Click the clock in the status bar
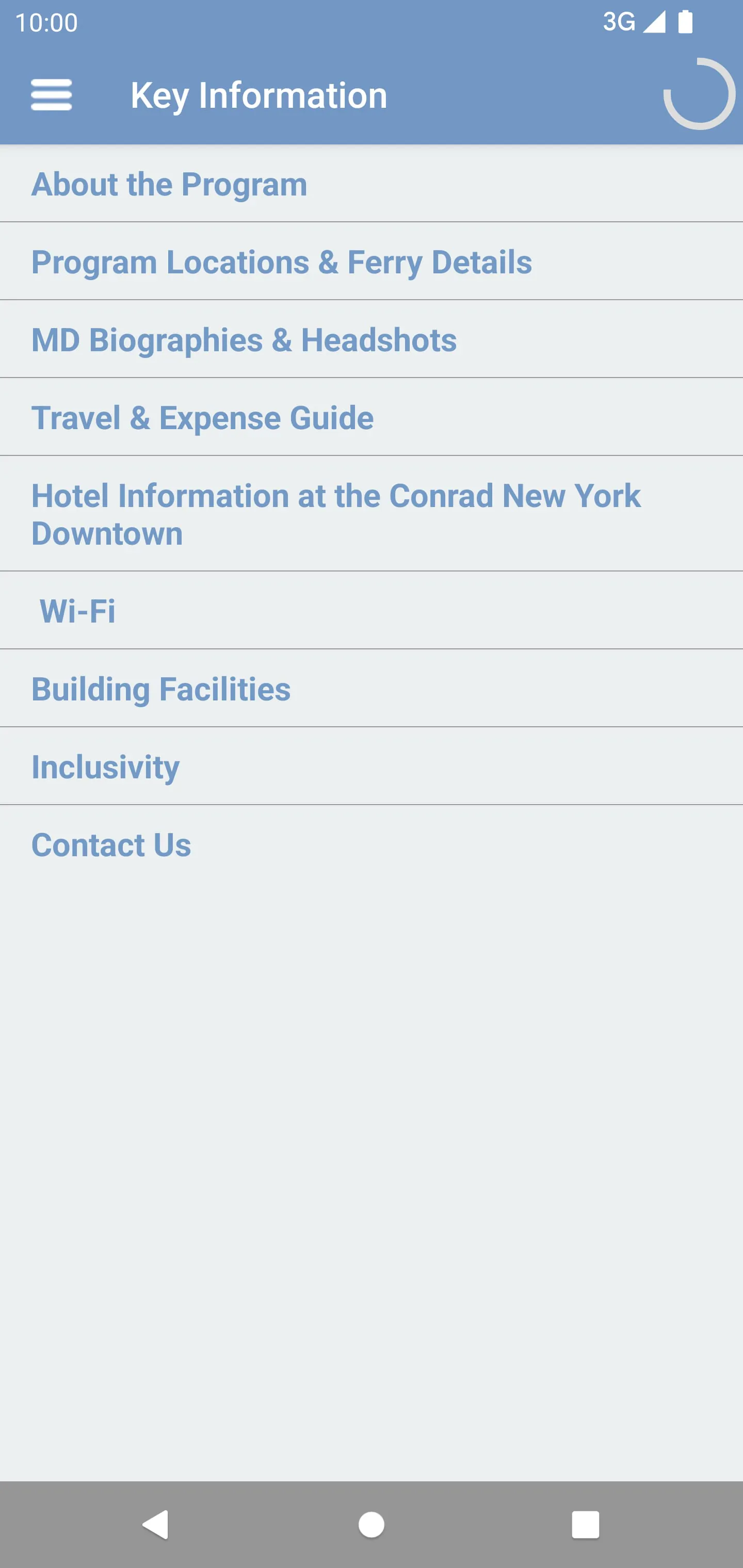 46,23
